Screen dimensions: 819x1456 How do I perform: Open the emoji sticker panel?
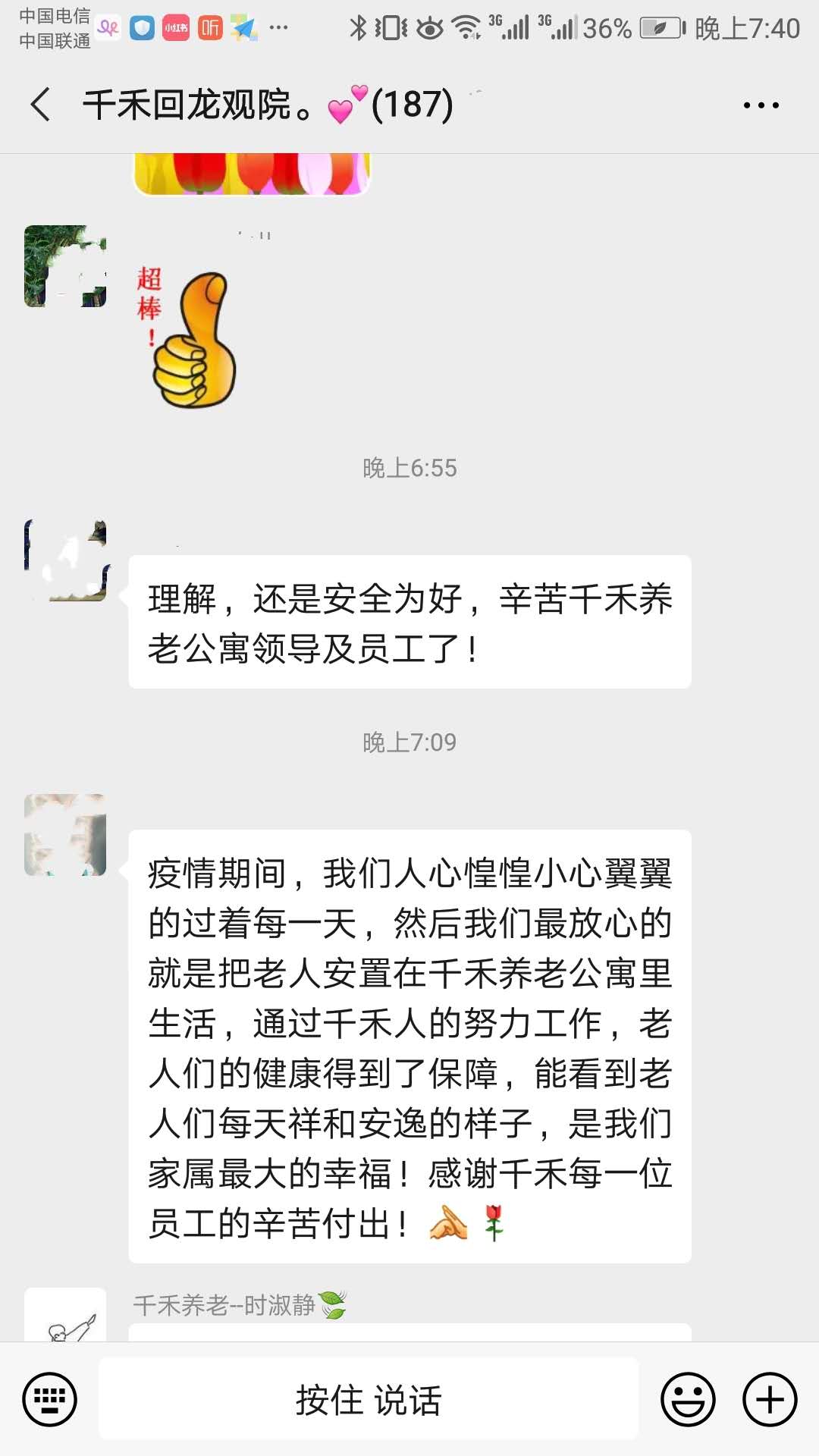coord(688,1398)
